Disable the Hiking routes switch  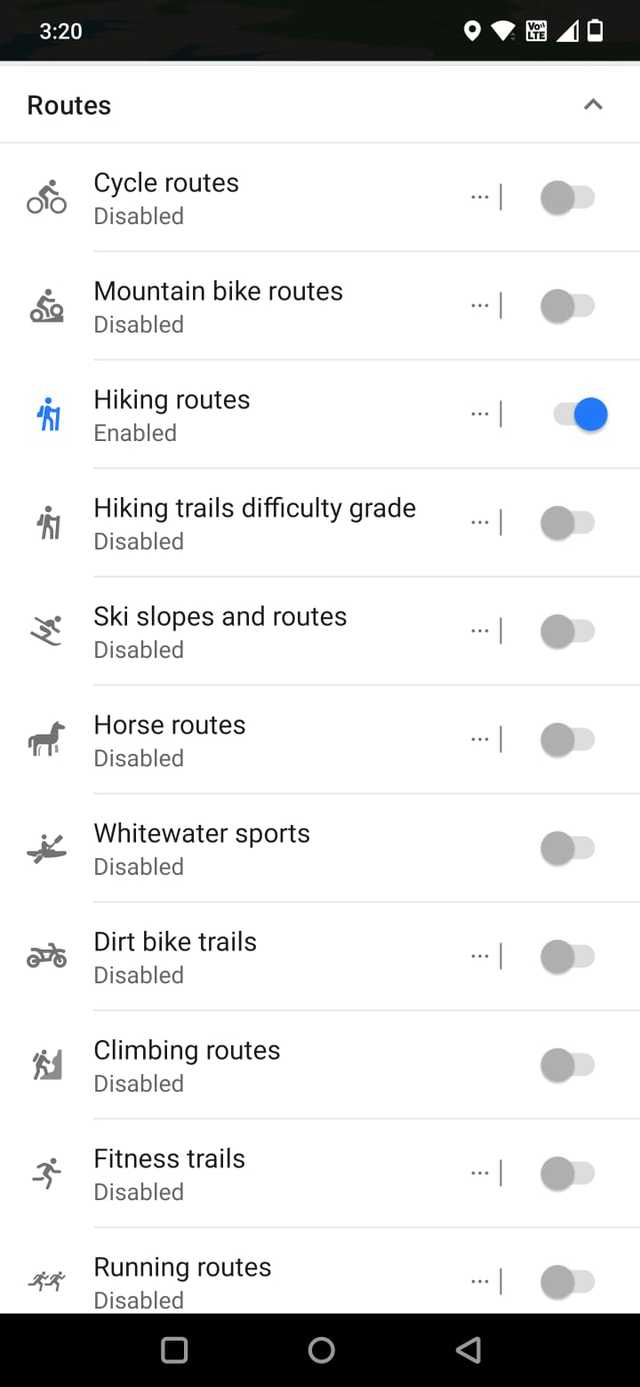[x=579, y=414]
